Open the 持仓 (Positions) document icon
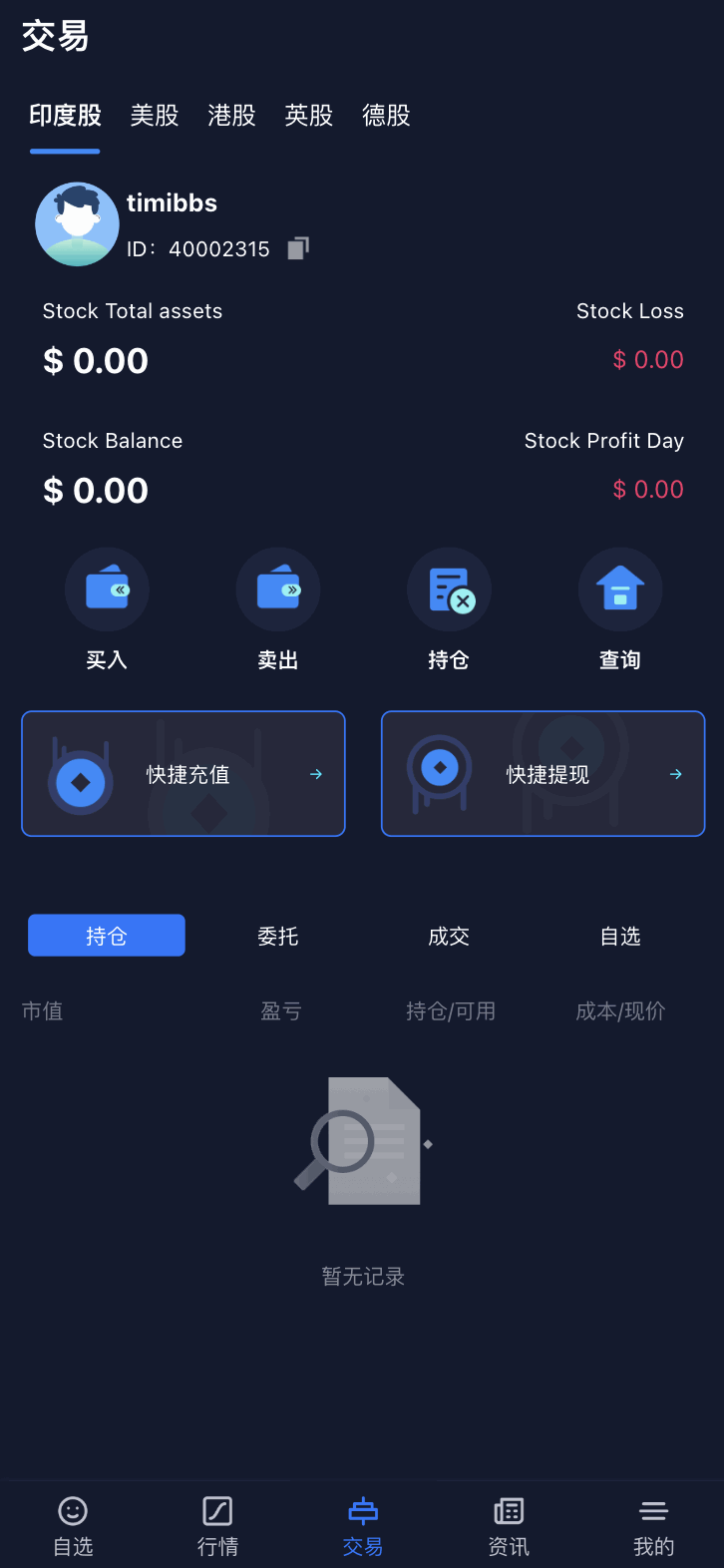The height and width of the screenshot is (1568, 724). tap(449, 588)
